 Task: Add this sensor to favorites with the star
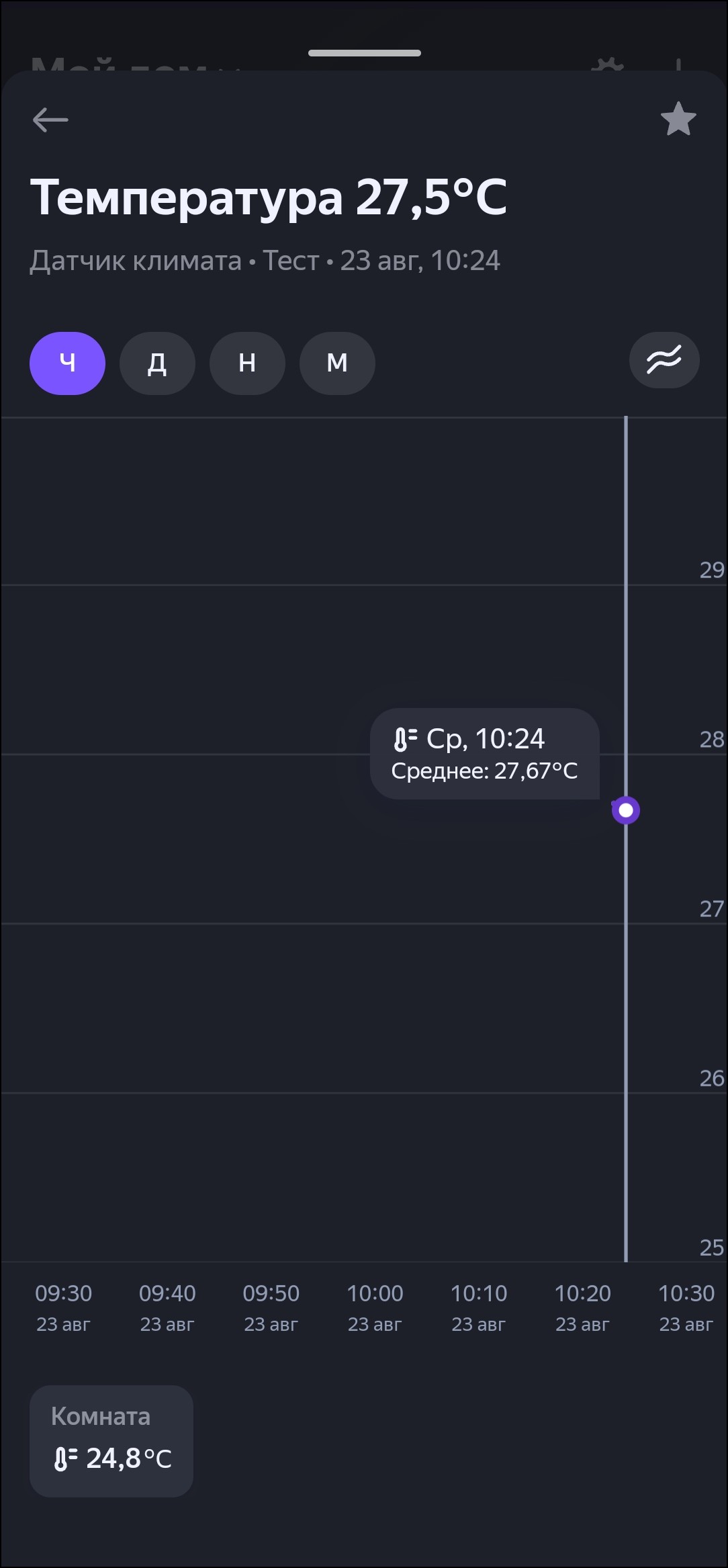point(678,119)
